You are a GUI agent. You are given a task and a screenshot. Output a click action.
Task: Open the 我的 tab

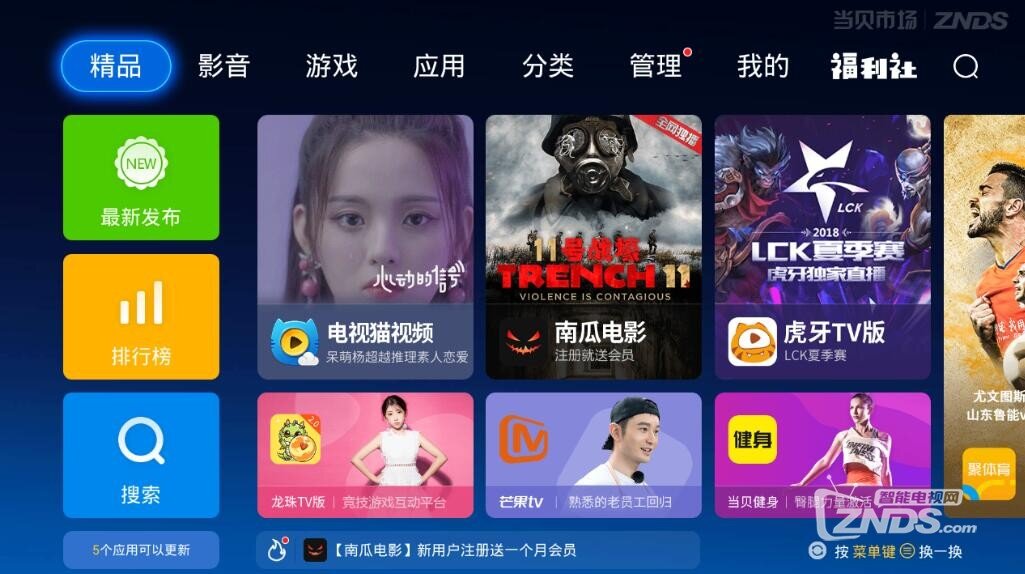tap(763, 67)
